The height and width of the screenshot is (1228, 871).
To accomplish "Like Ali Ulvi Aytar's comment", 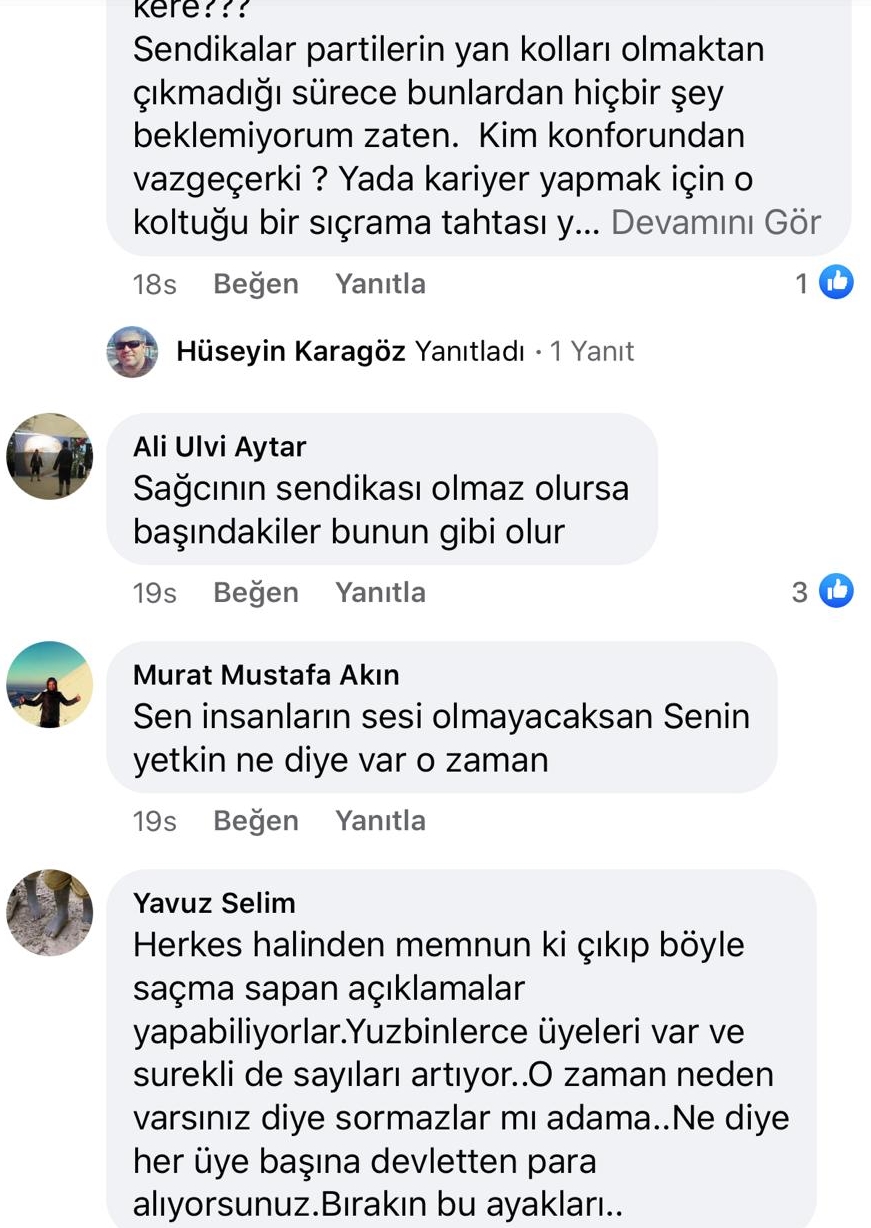I will [256, 593].
